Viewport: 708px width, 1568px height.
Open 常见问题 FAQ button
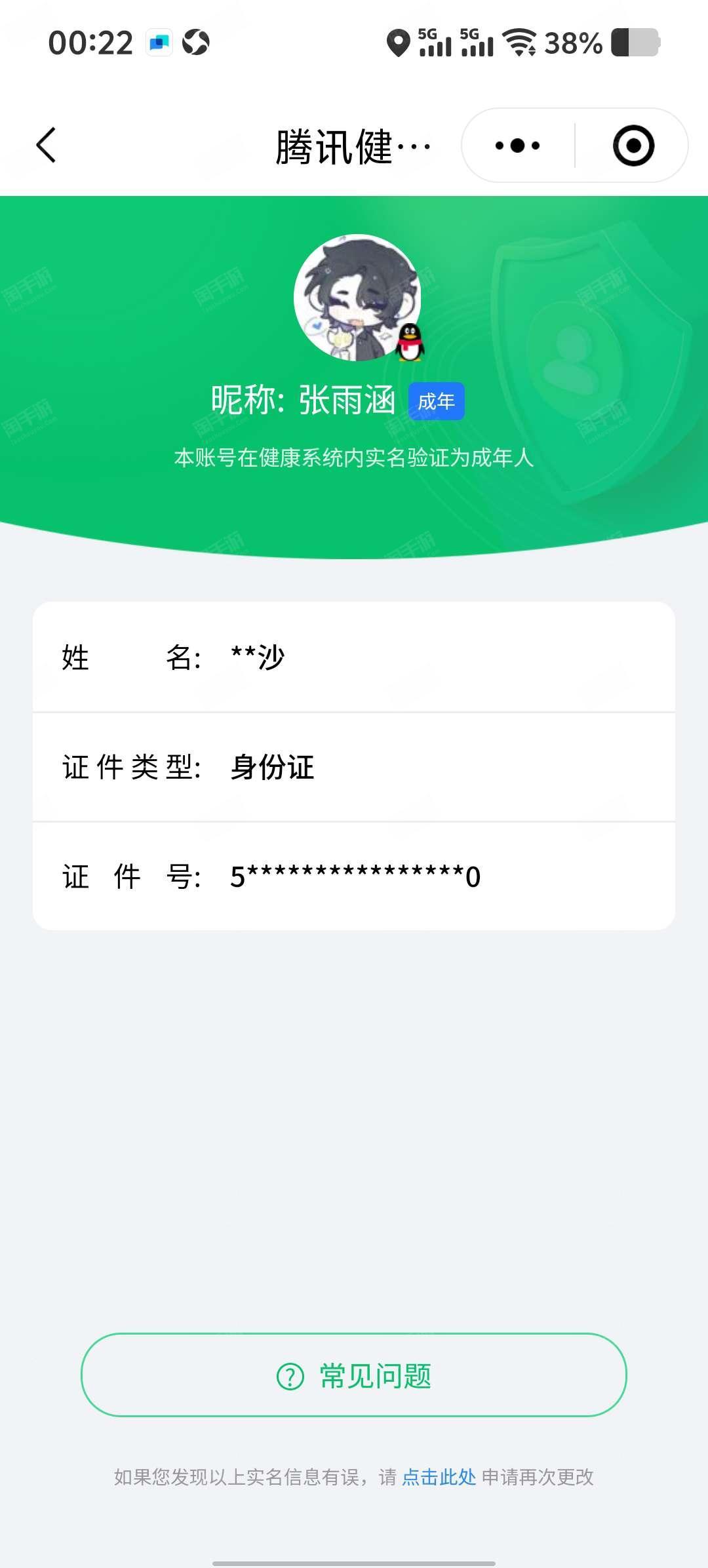(354, 1376)
